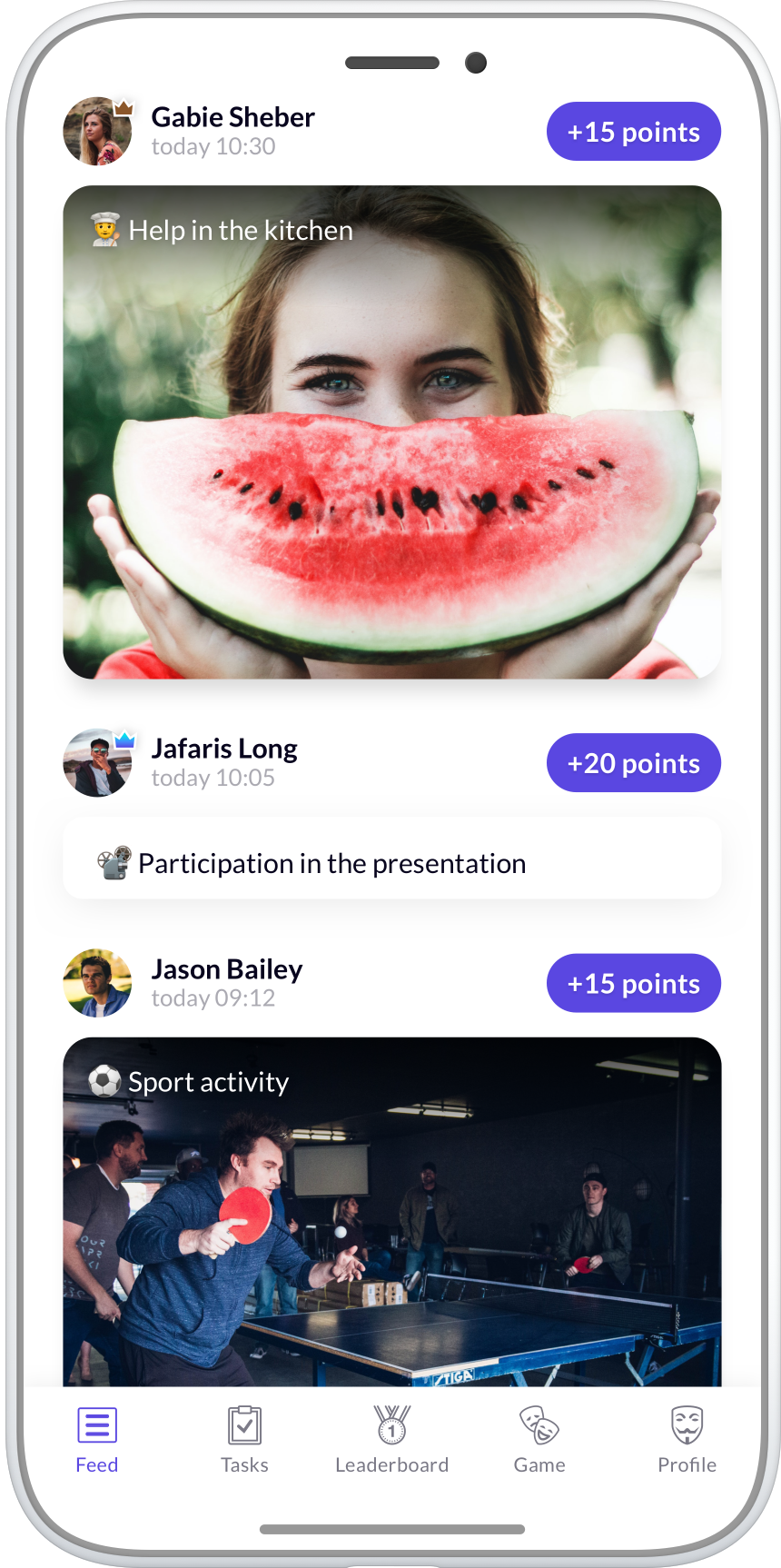Click the gold crown on Gabie's avatar
This screenshot has width=781, height=1568.
(x=124, y=105)
